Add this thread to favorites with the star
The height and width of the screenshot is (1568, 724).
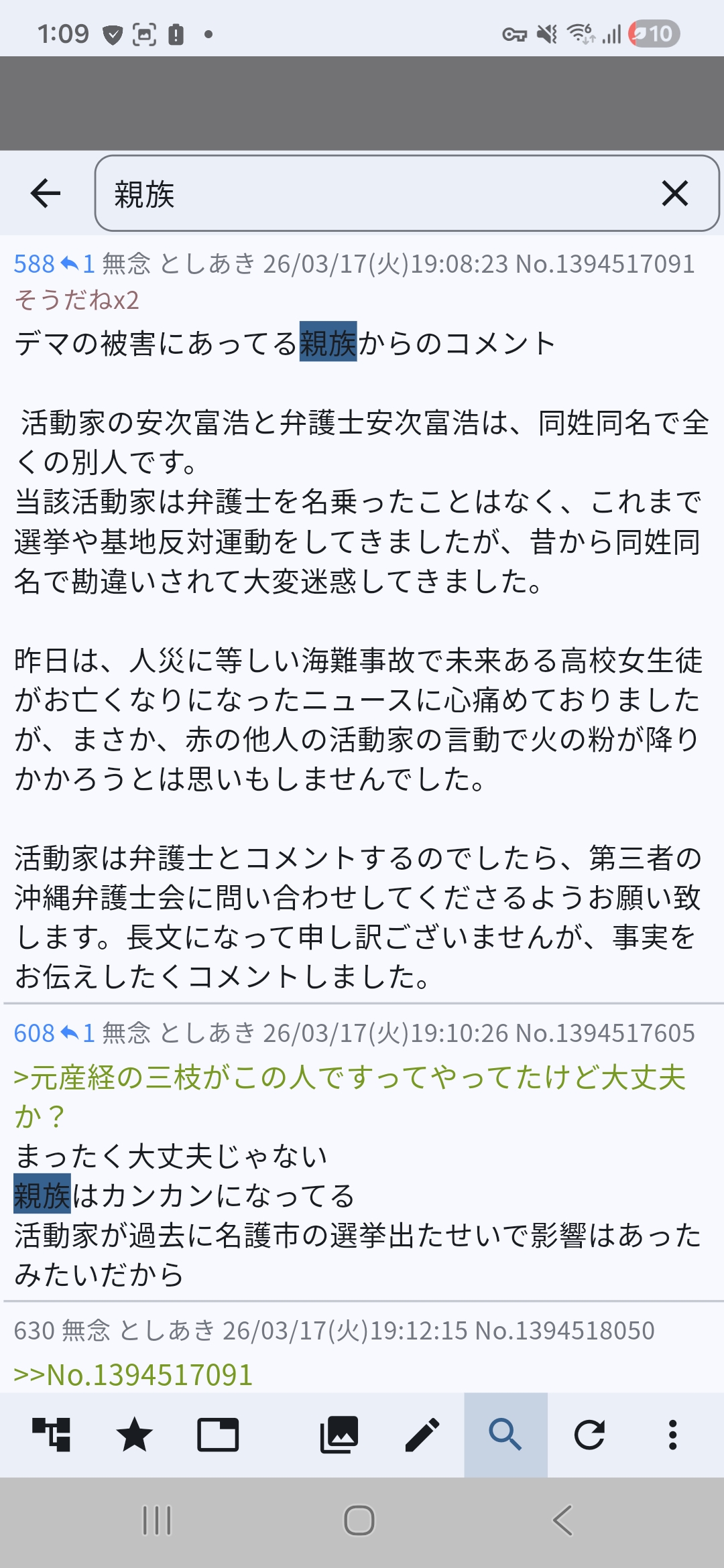[135, 1435]
